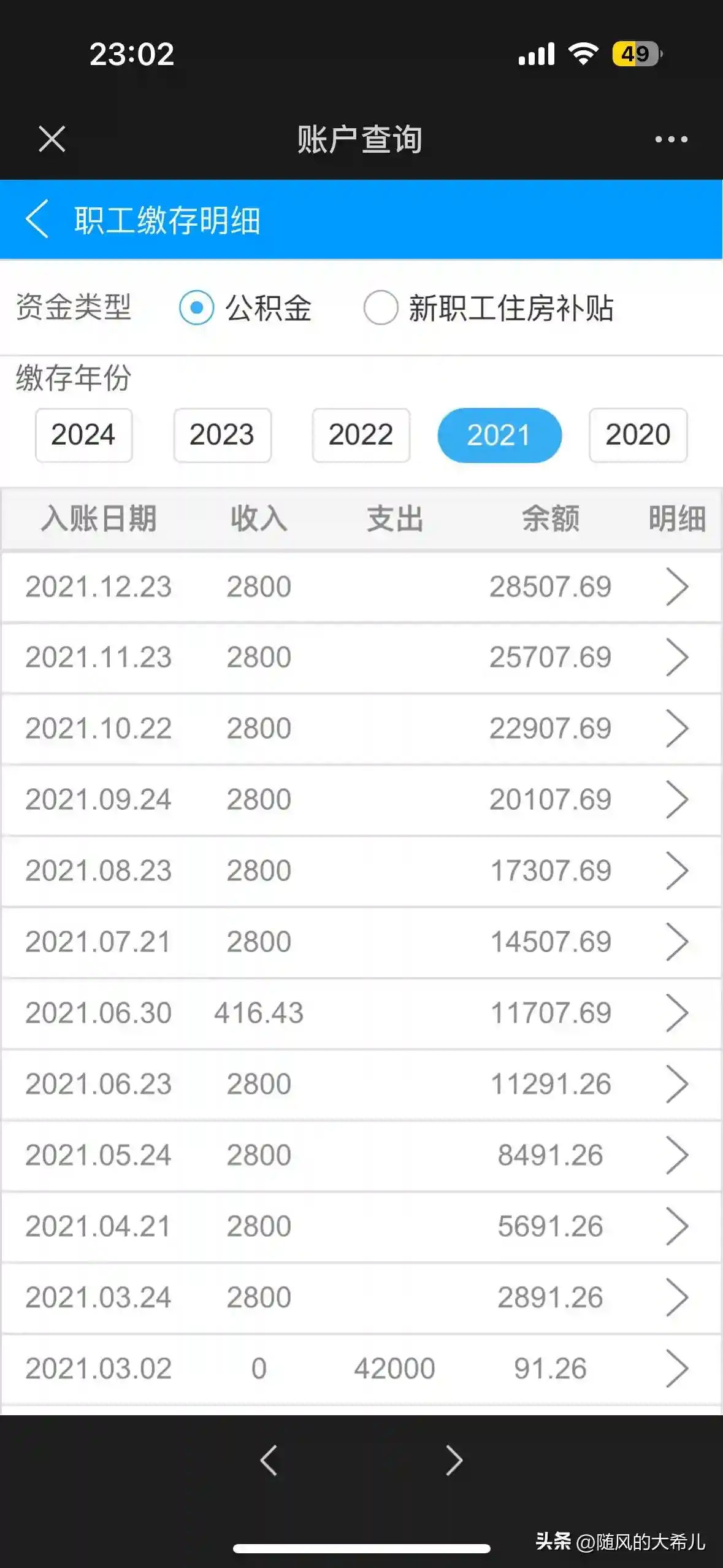The image size is (723, 1568).
Task: Open the 2021.10.22 record details
Action: coord(677,729)
